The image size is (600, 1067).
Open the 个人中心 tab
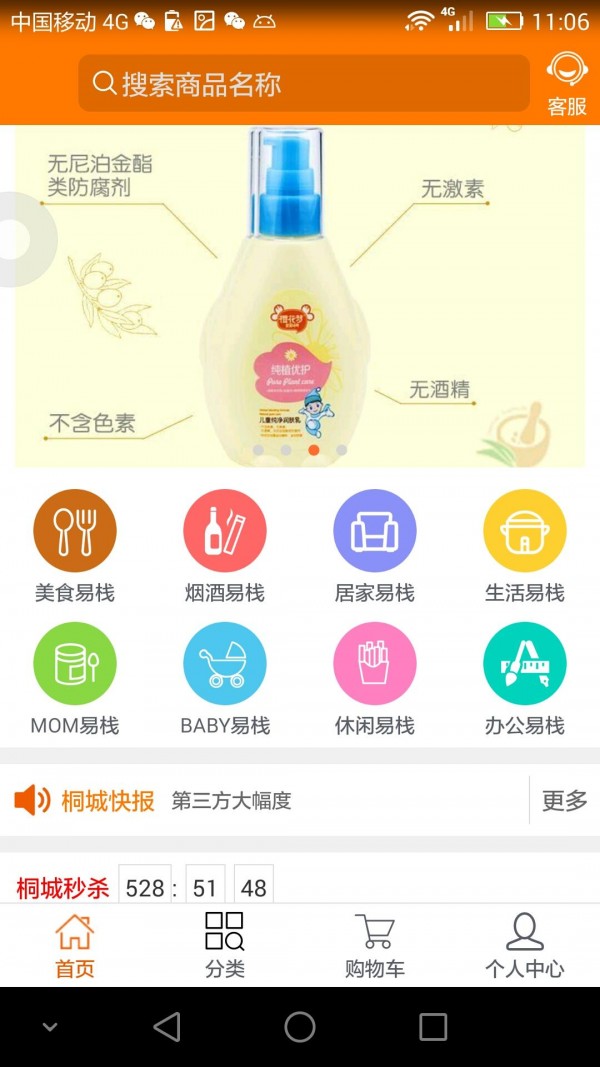pos(525,945)
